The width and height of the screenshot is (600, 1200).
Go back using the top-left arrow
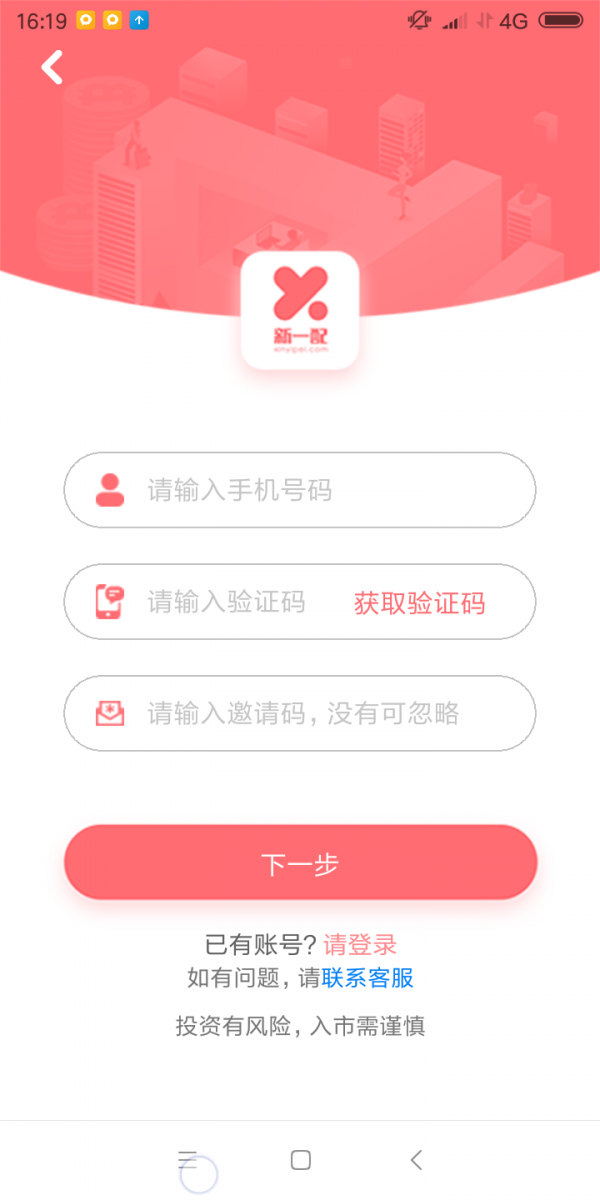click(x=52, y=68)
